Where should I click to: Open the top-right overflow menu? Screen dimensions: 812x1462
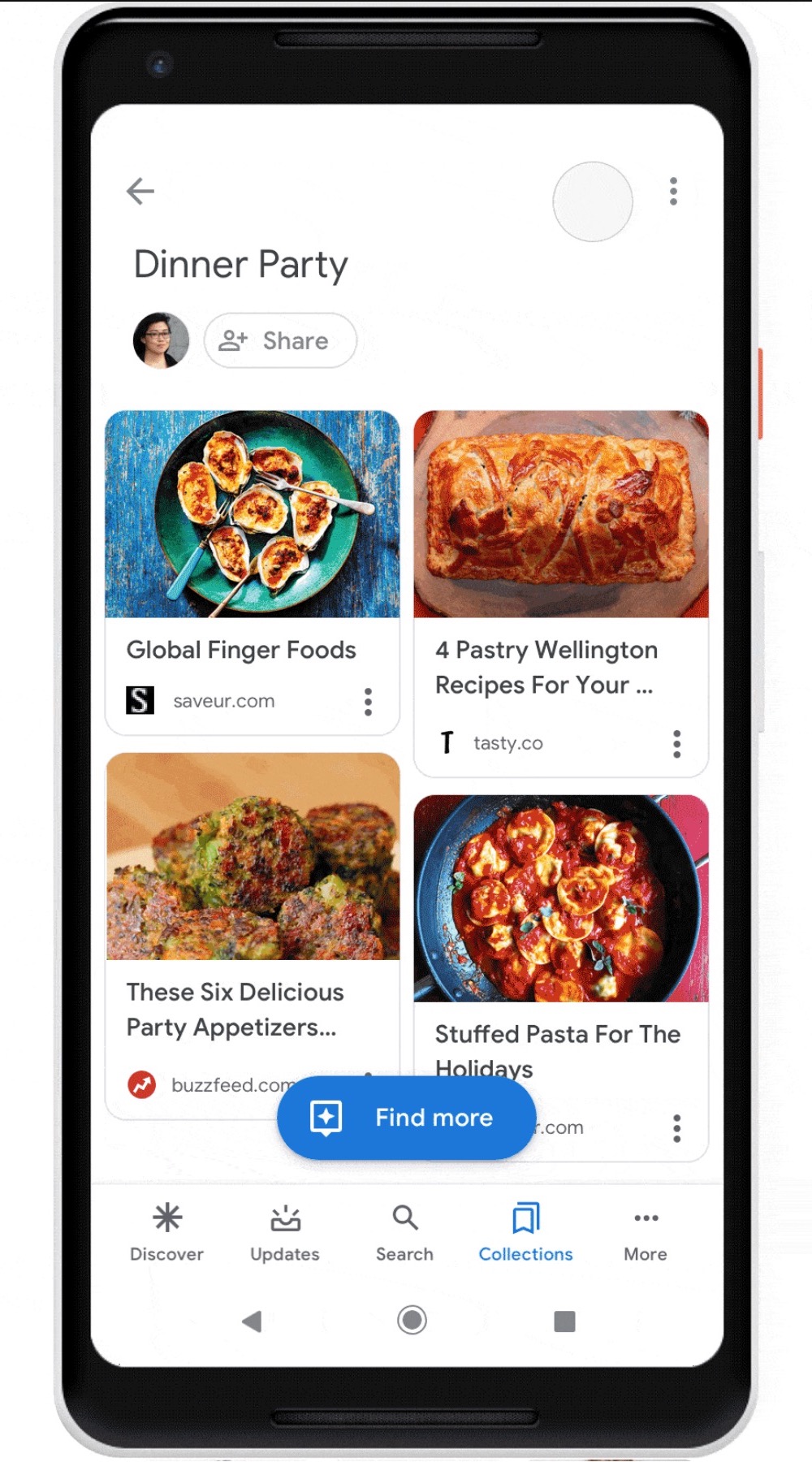click(x=673, y=191)
